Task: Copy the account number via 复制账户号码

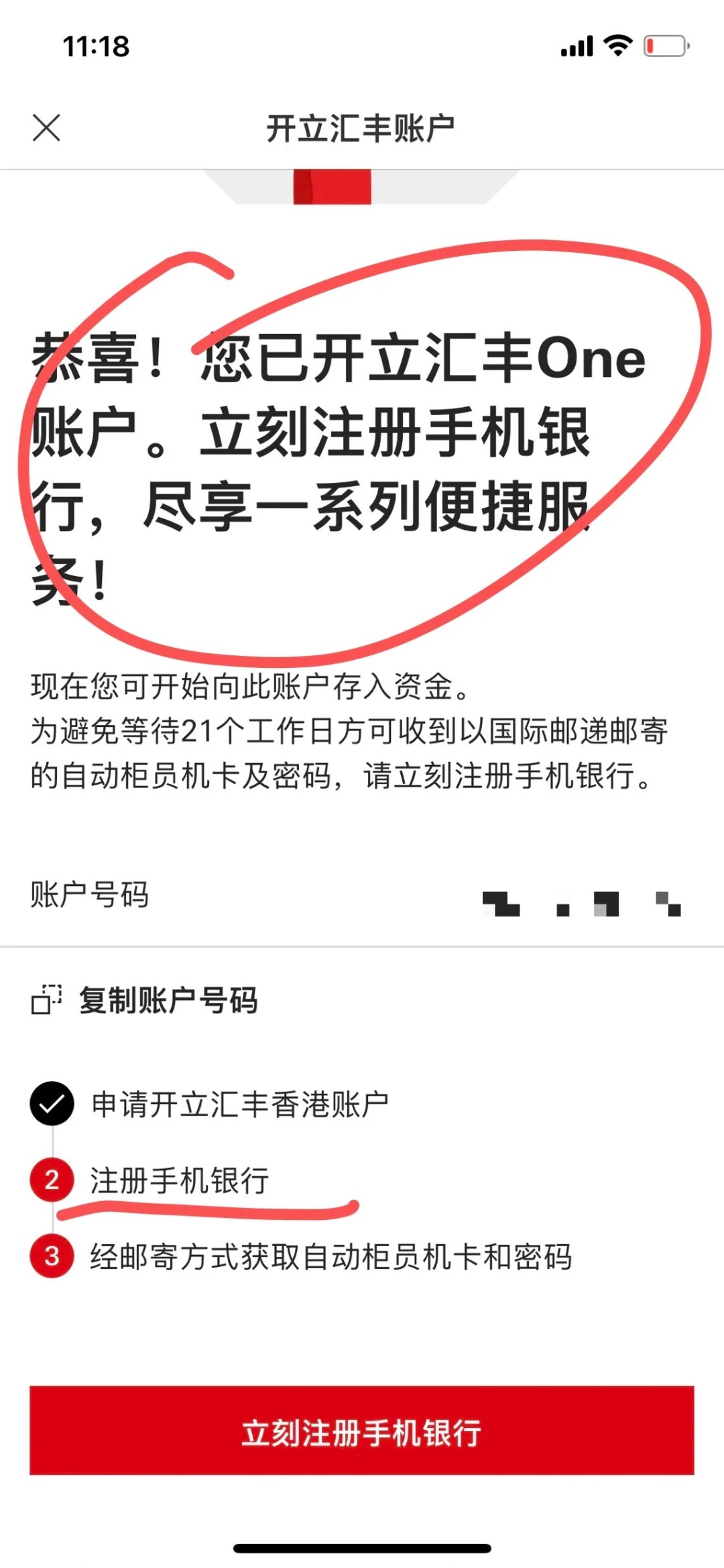Action: tap(145, 1000)
